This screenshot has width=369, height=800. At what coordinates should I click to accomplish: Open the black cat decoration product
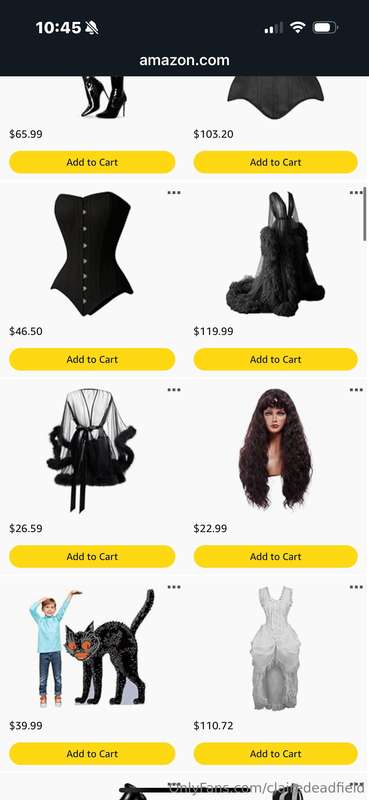click(x=92, y=648)
